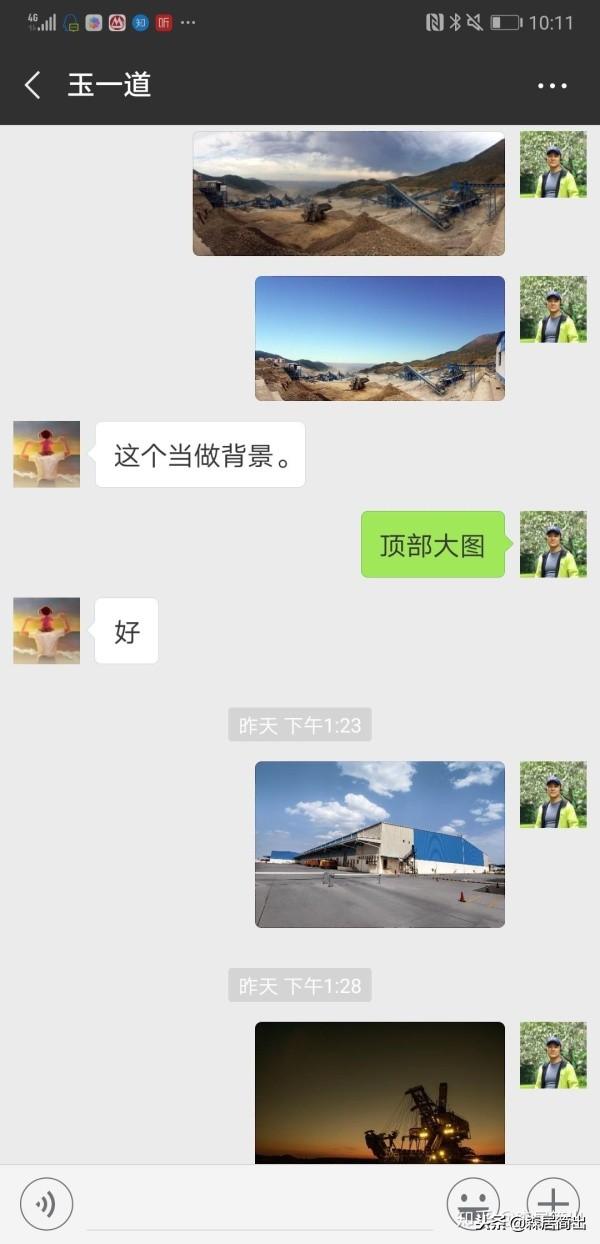Go back from the 玉一道 chat
Viewport: 600px width, 1244px height.
tap(33, 85)
